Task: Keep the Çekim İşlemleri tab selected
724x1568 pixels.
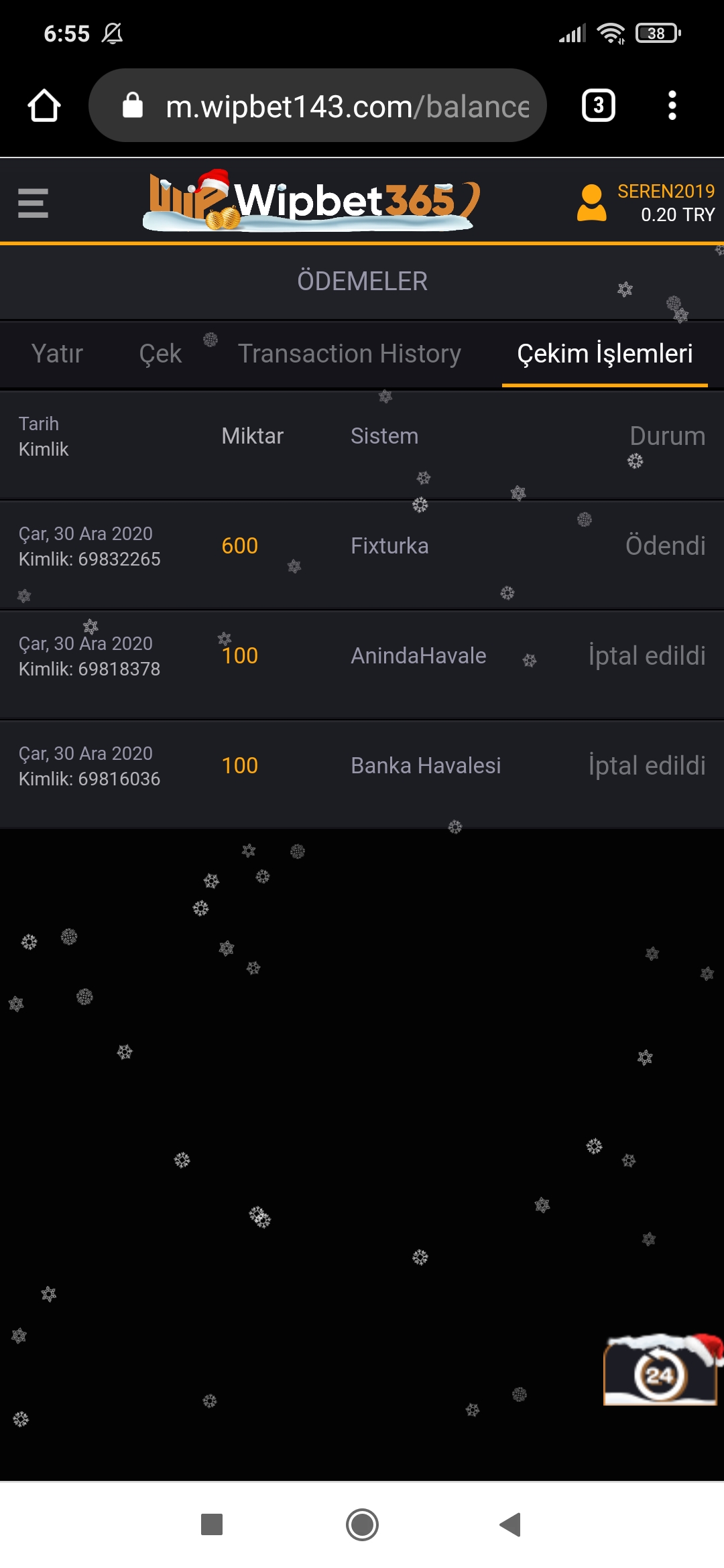Action: (605, 354)
